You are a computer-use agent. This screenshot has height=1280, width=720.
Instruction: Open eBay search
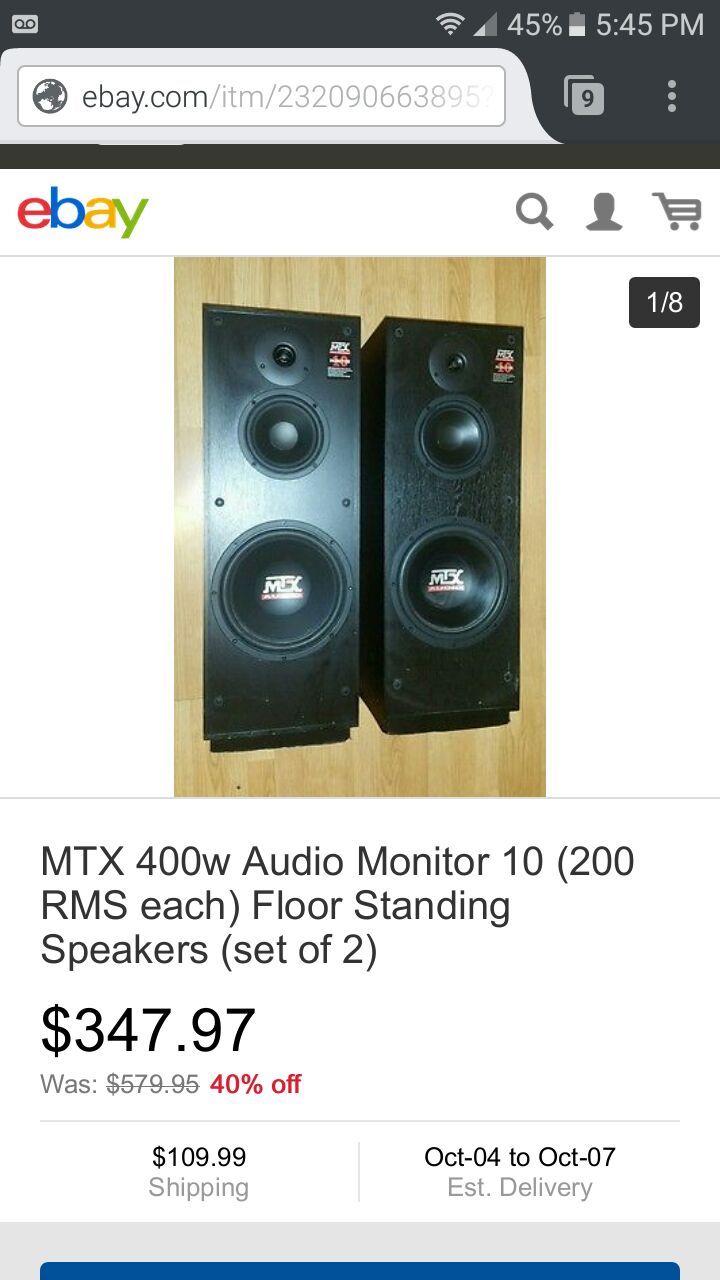tap(534, 212)
